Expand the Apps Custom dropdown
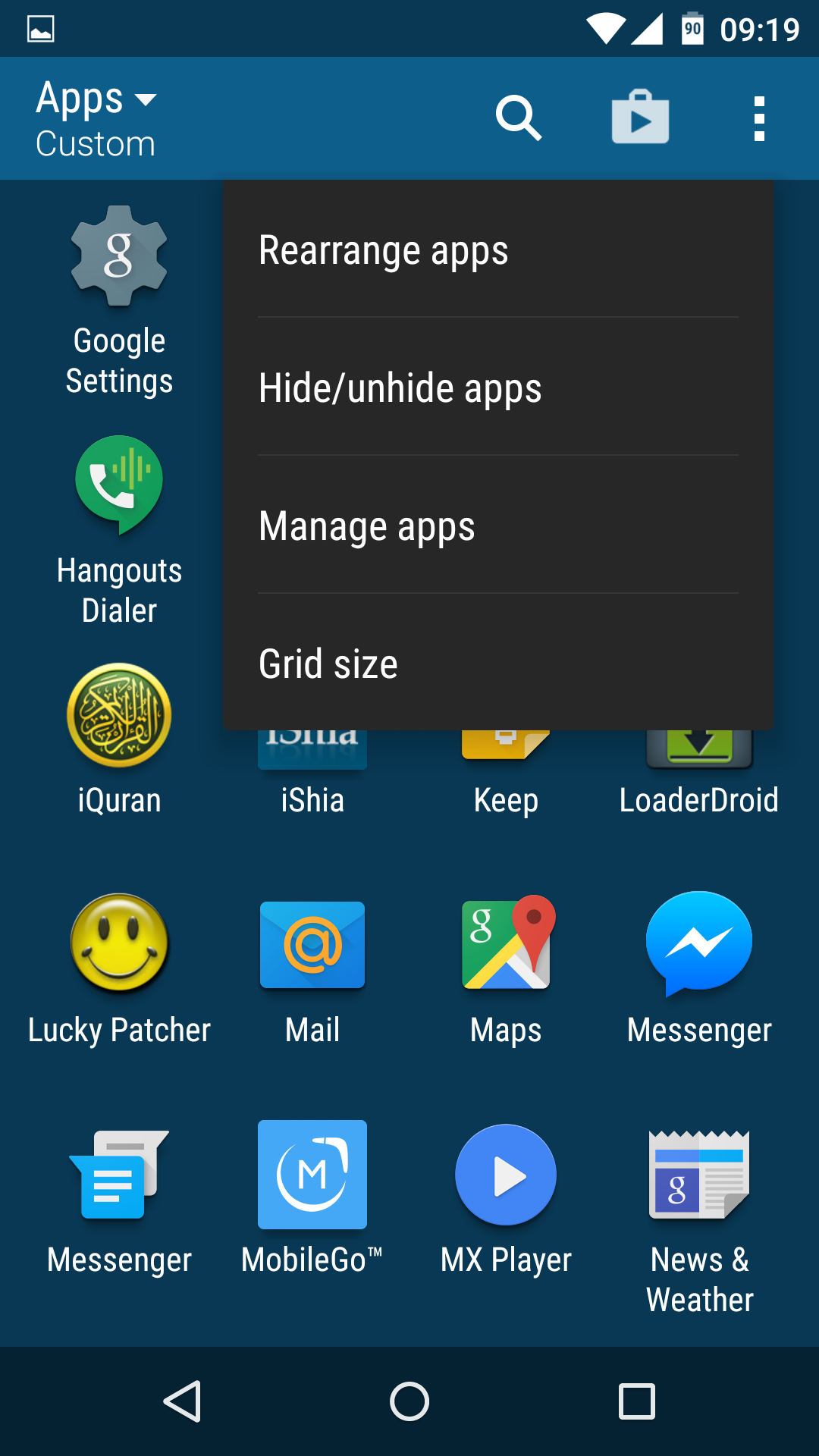 (96, 119)
